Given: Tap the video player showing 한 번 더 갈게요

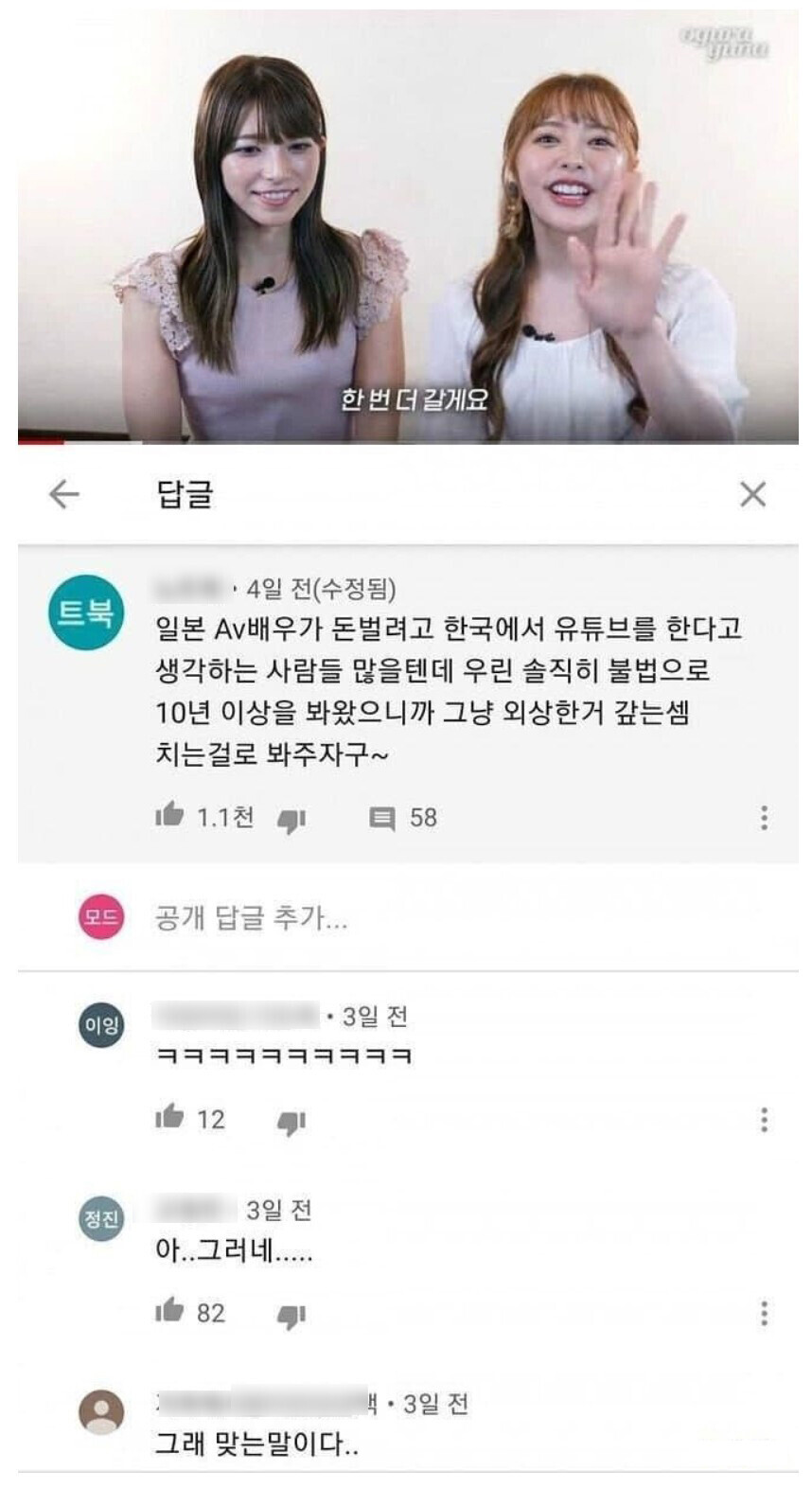Looking at the screenshot, I should 407,227.
